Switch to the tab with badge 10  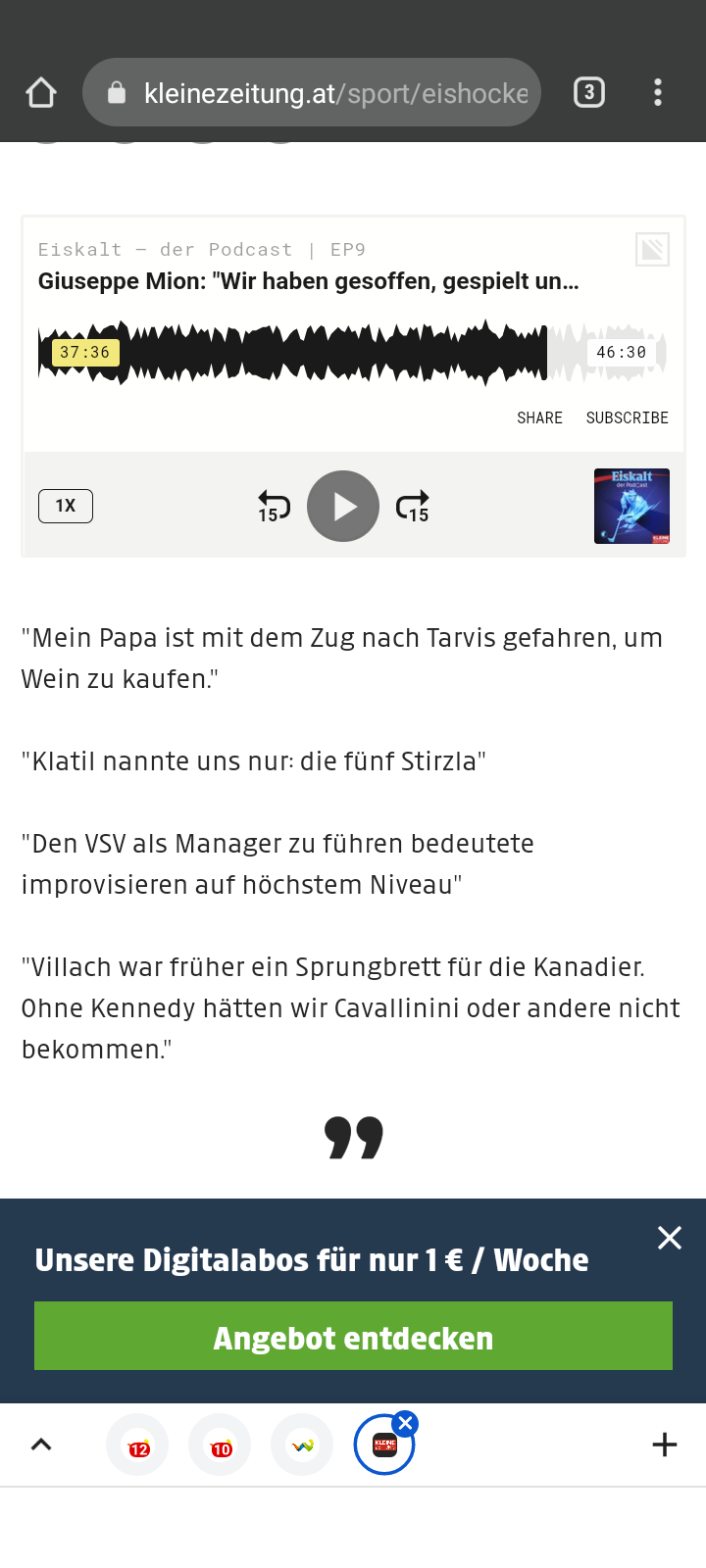coord(220,1445)
